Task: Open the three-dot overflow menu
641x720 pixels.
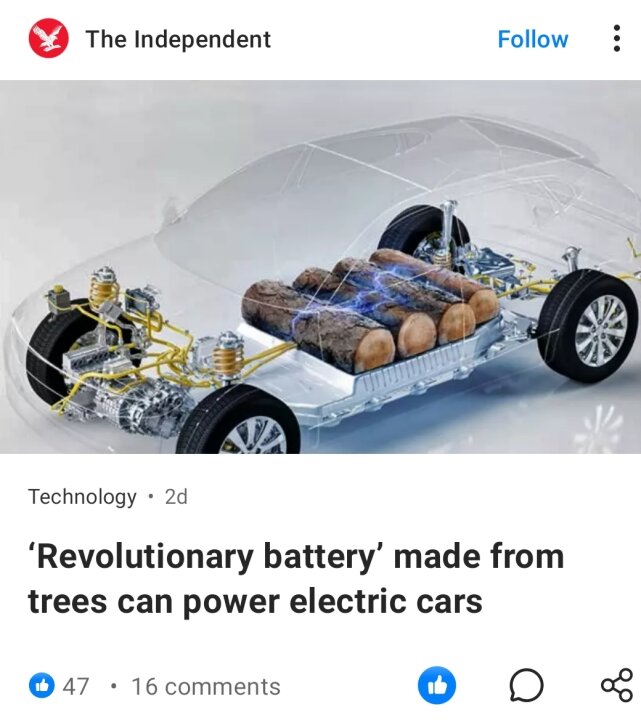Action: click(x=616, y=40)
